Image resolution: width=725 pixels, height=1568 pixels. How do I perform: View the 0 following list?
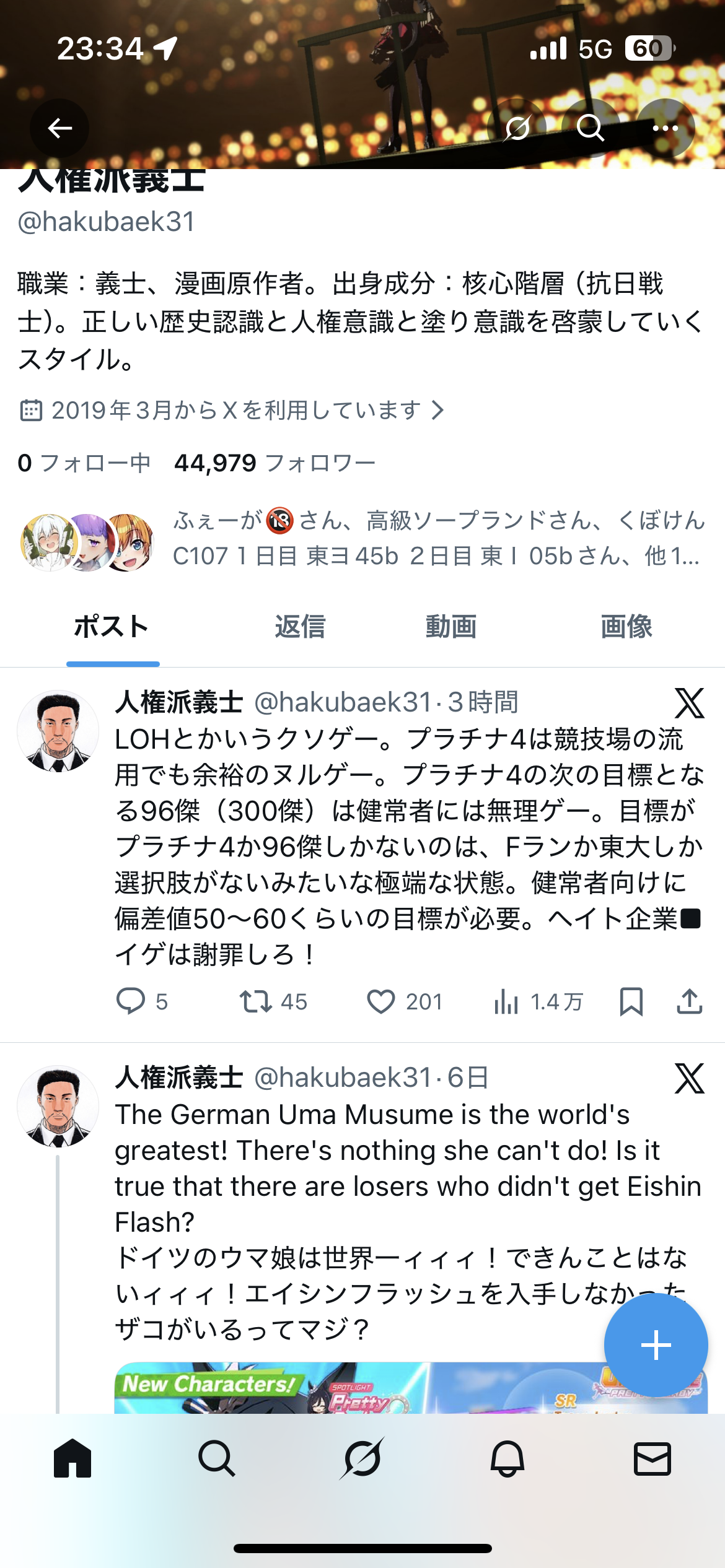(x=84, y=463)
